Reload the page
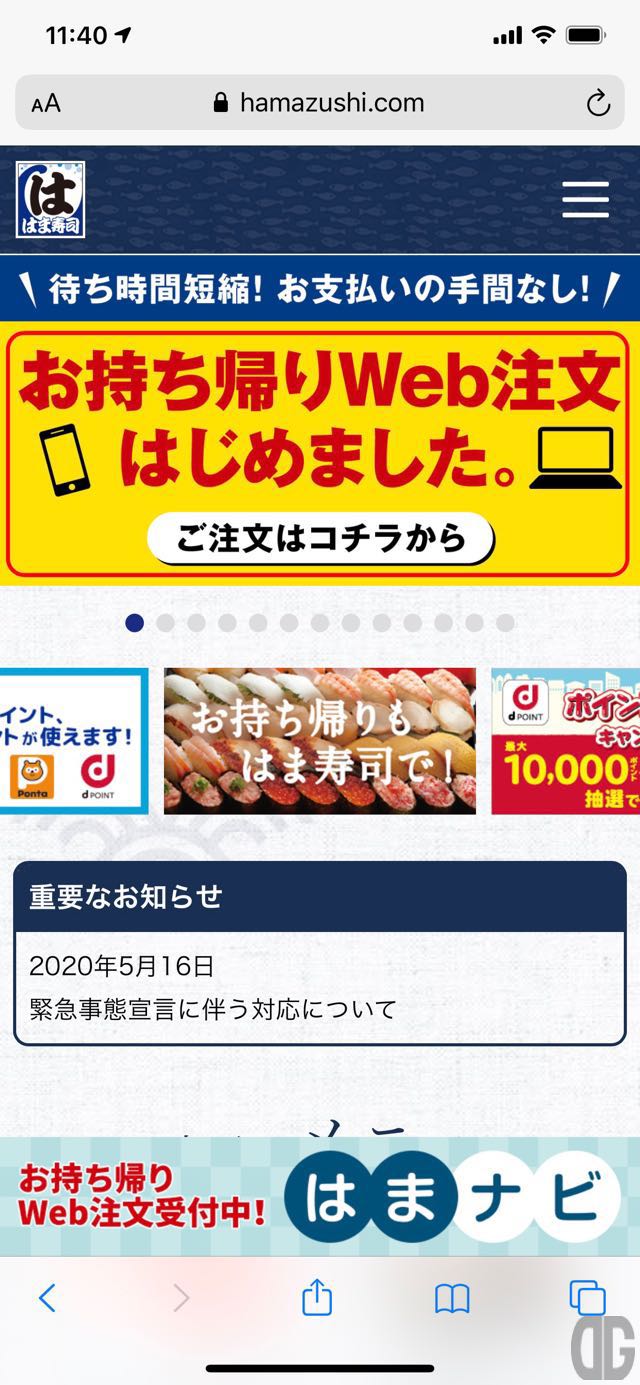 598,103
